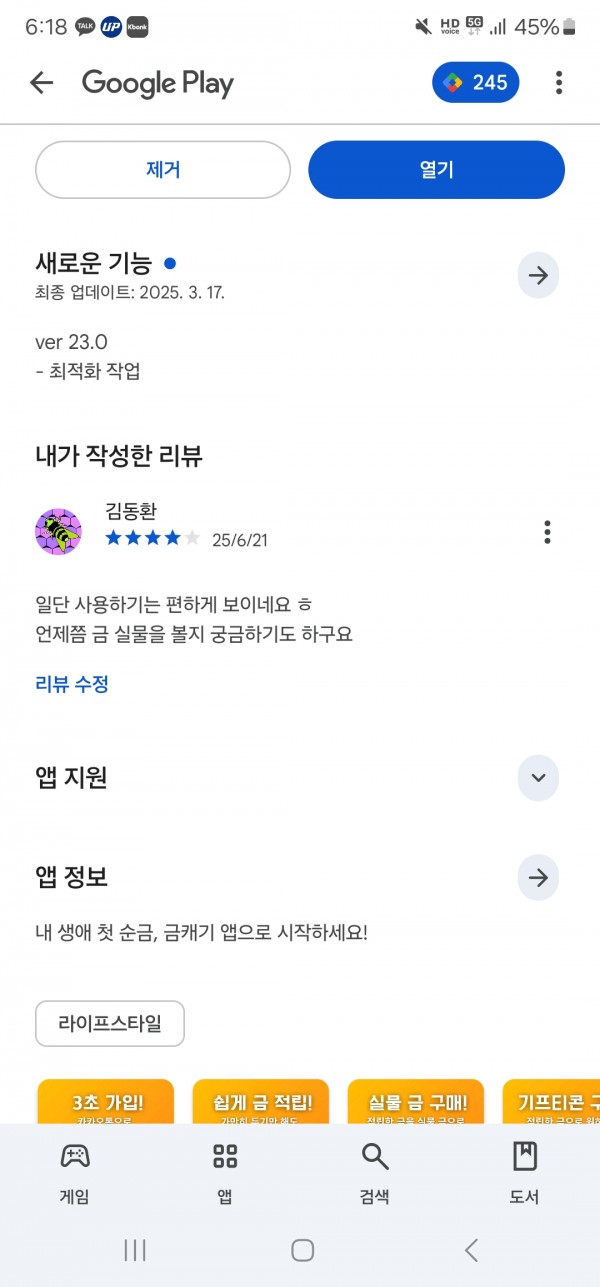View the 쉽게 금 적립! screenshot
This screenshot has width=600, height=1287.
tap(261, 1101)
